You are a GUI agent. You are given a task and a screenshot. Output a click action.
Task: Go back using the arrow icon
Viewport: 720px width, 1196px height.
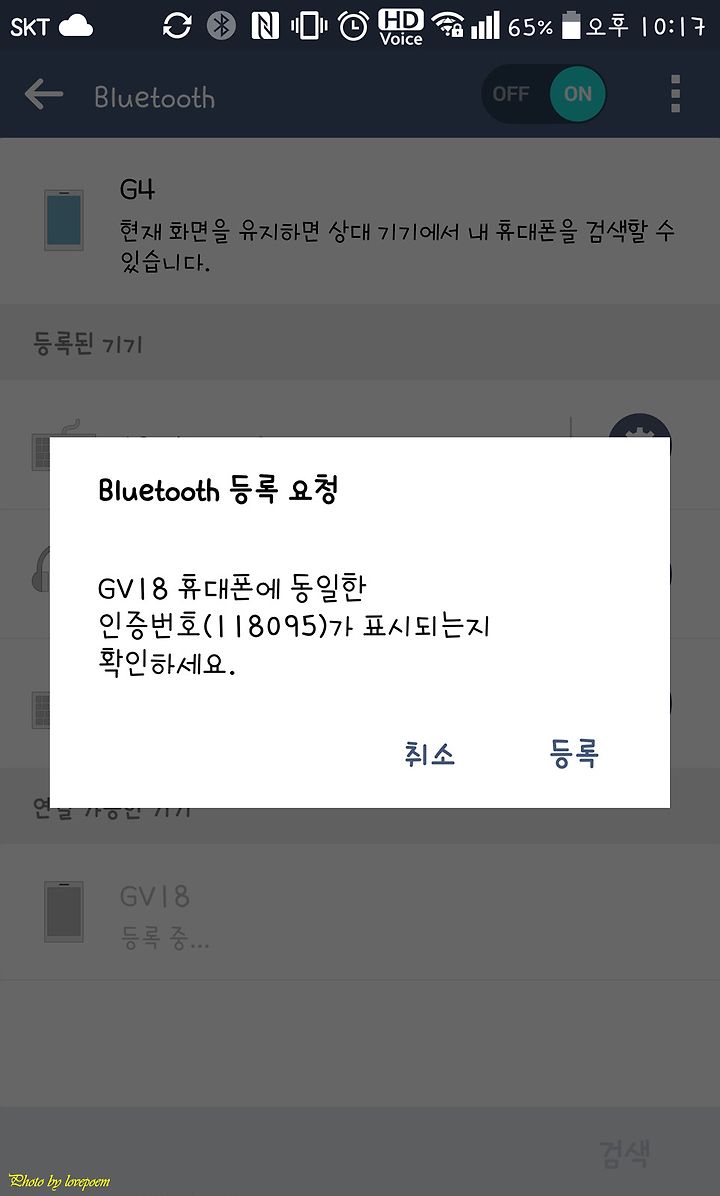click(x=43, y=95)
